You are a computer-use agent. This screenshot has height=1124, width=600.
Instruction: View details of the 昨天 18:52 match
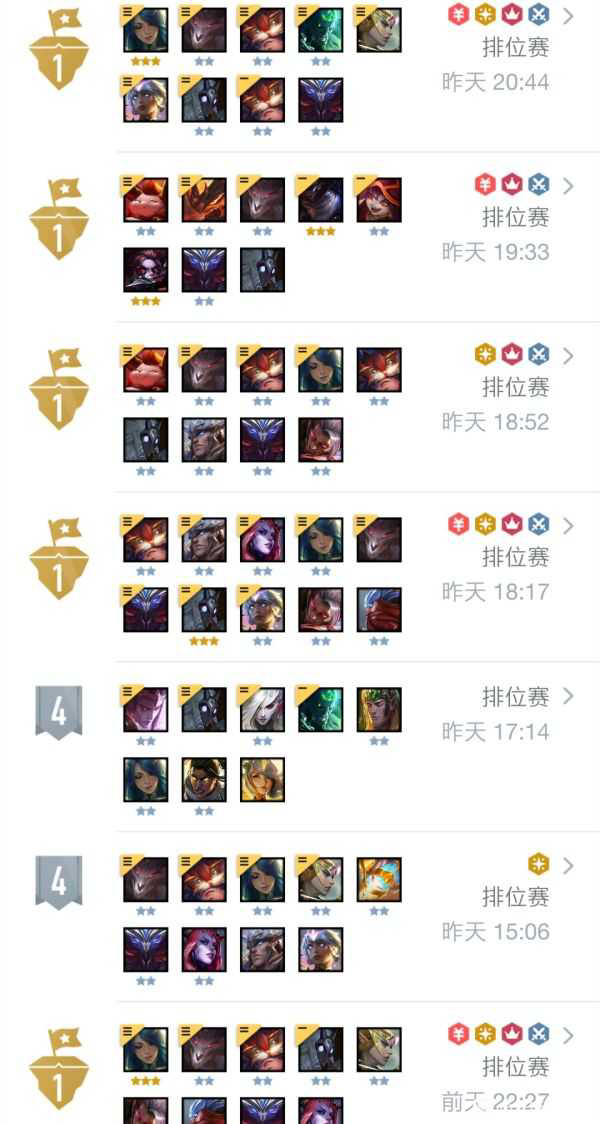pos(568,356)
